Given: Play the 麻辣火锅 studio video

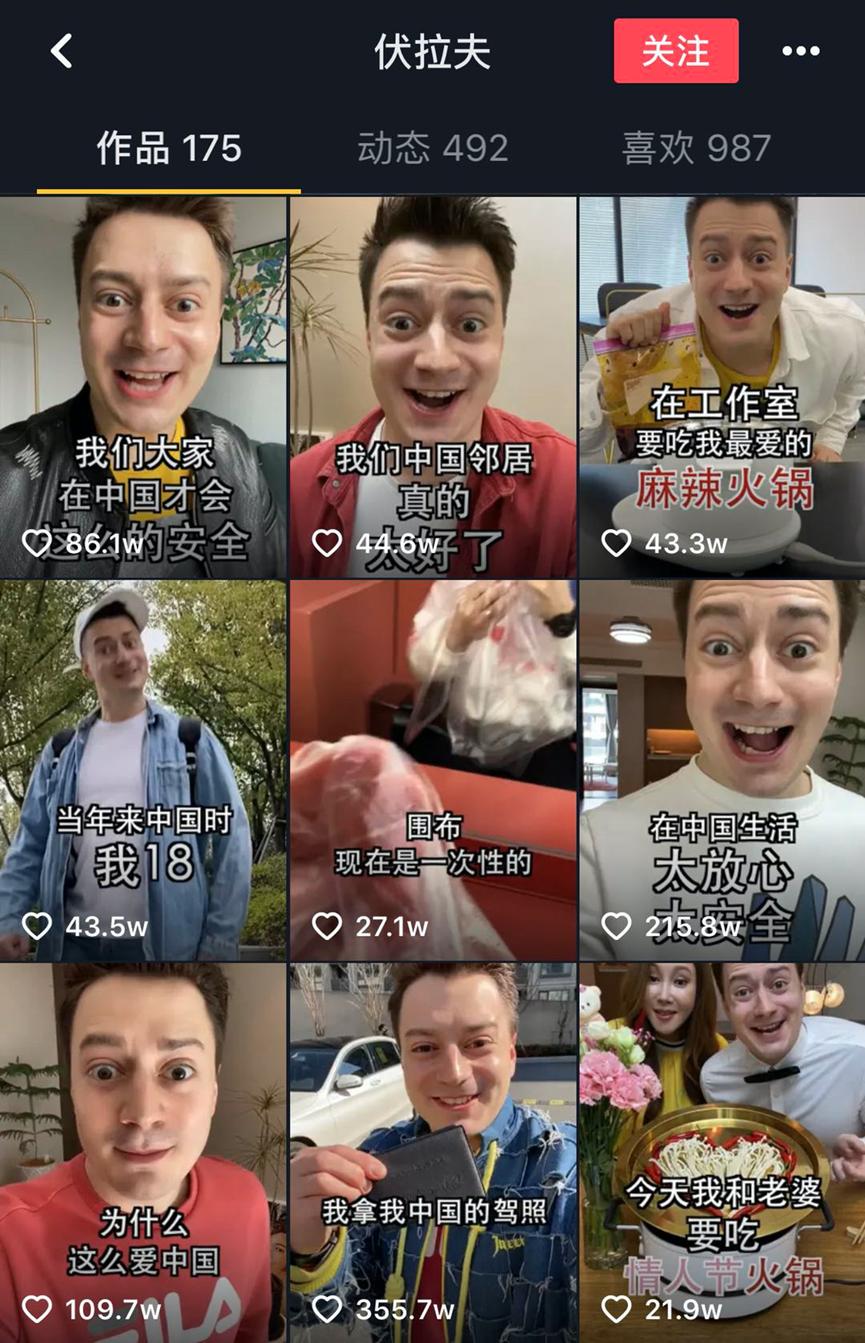Looking at the screenshot, I should (720, 380).
